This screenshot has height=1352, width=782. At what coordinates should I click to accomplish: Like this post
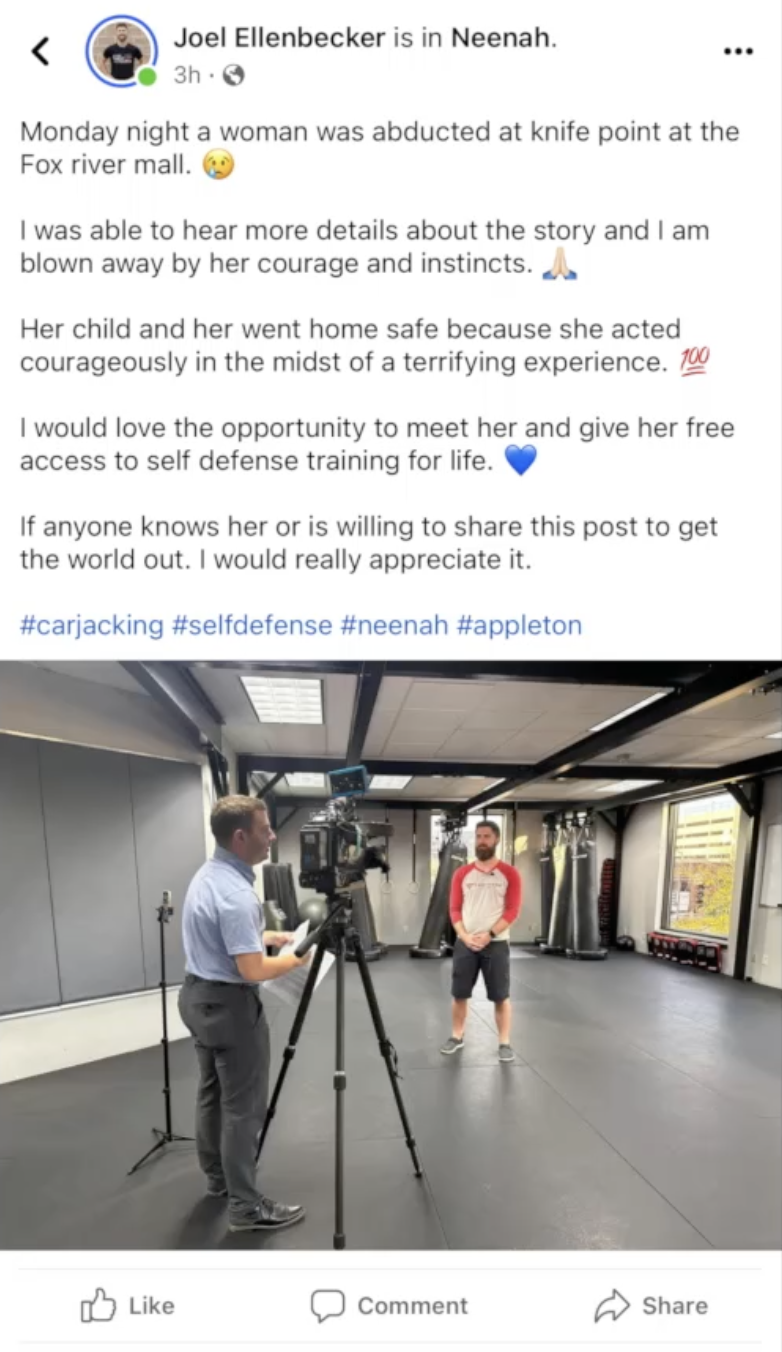click(x=127, y=1305)
